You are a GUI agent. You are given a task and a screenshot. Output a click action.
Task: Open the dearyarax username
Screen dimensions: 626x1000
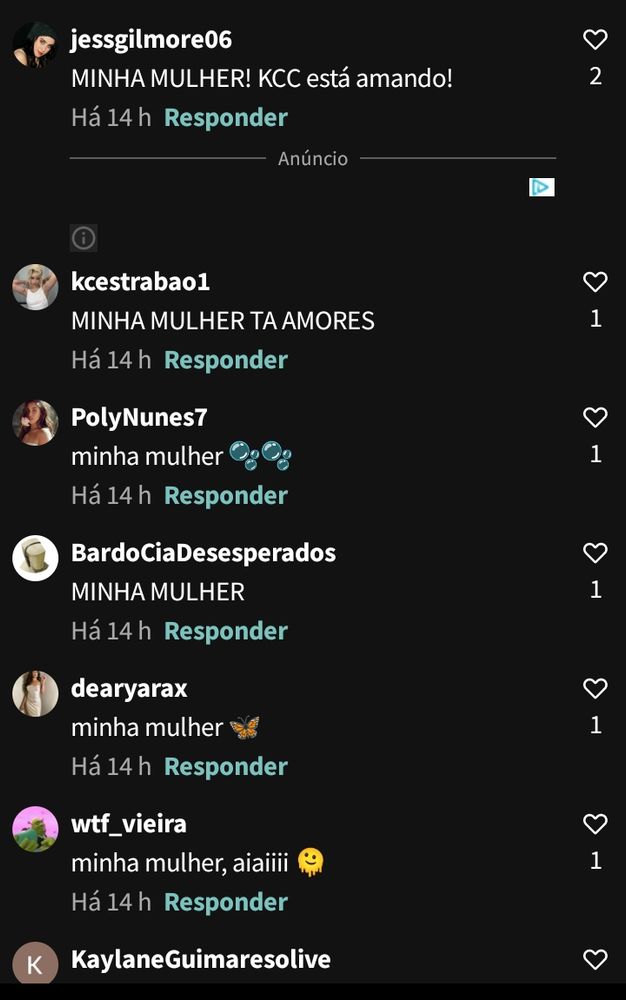(x=129, y=689)
